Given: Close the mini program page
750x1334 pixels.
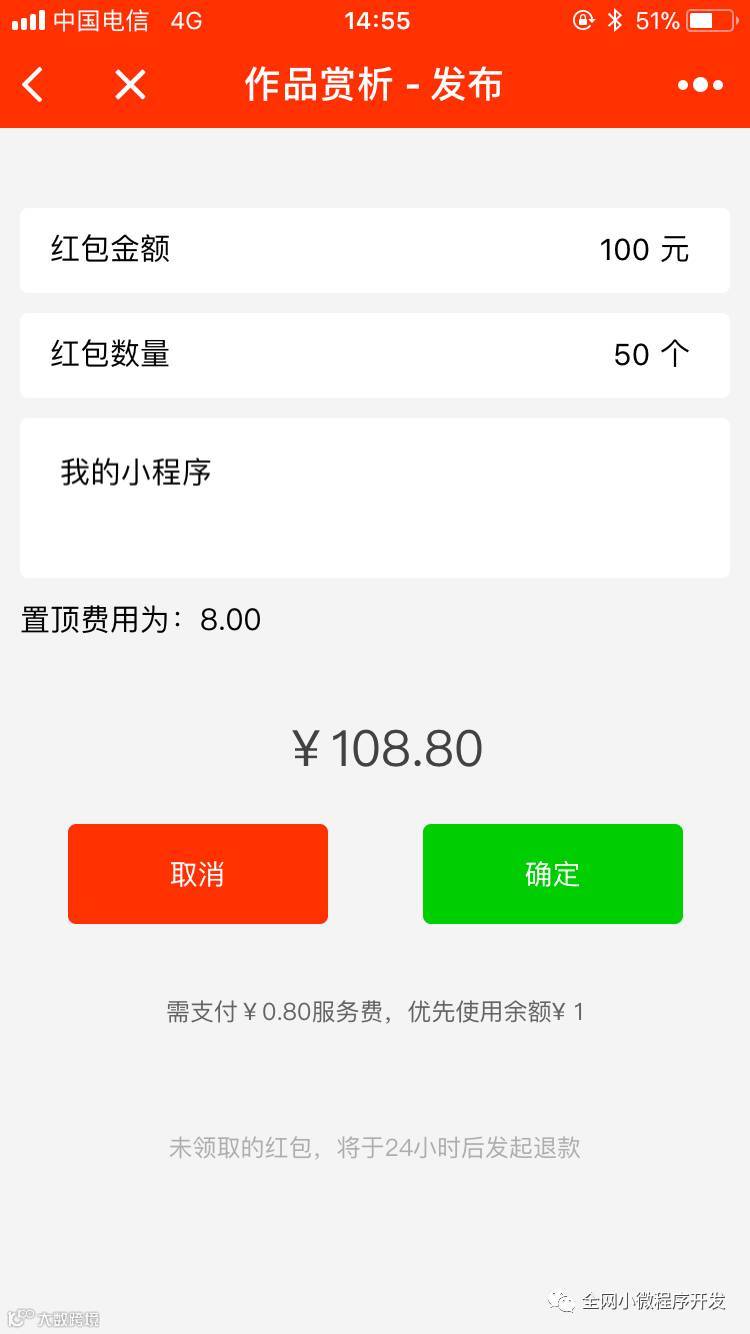Looking at the screenshot, I should [130, 85].
